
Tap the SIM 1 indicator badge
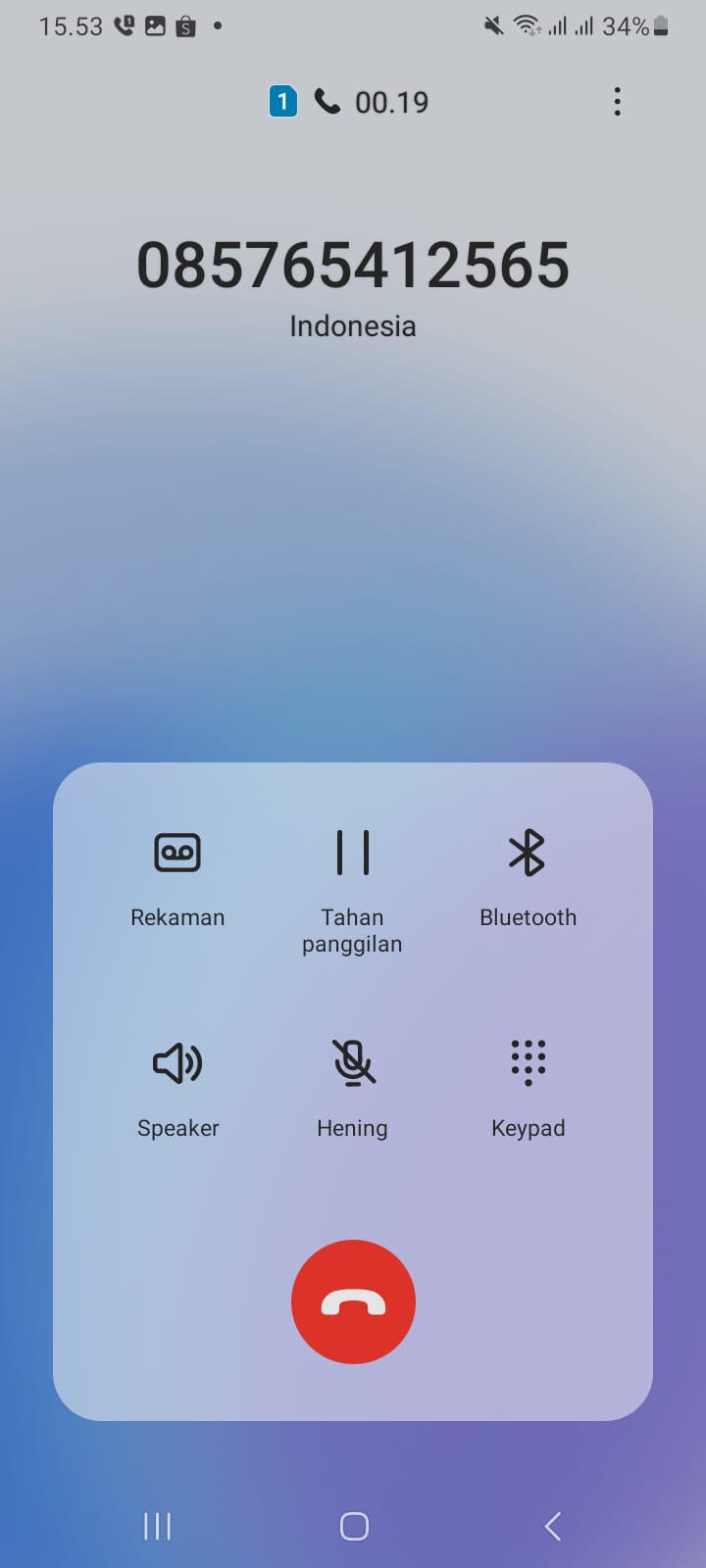point(282,101)
